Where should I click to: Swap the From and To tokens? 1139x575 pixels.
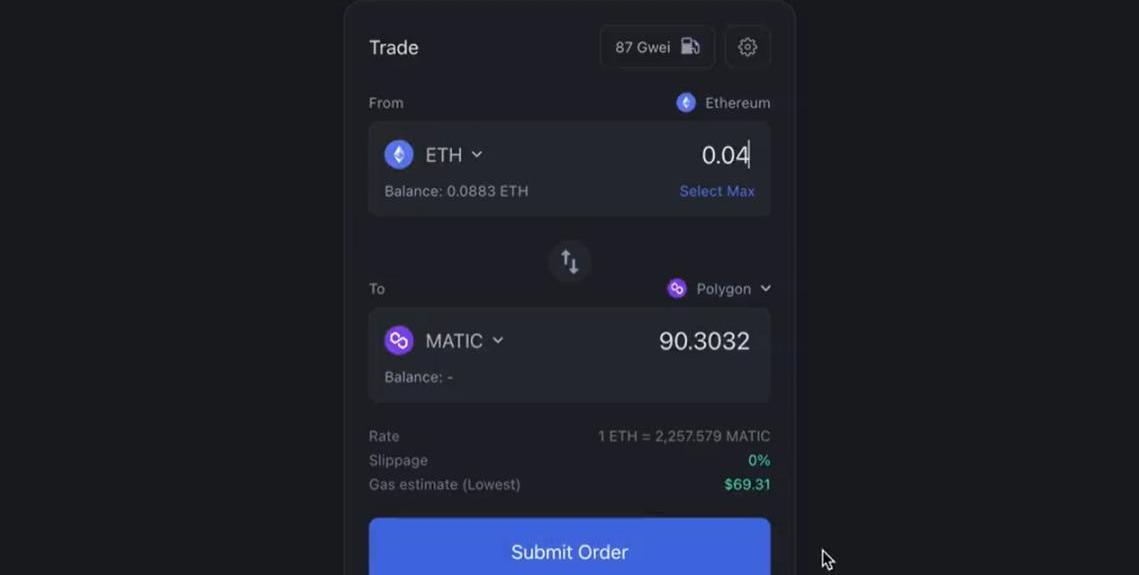[x=569, y=262]
